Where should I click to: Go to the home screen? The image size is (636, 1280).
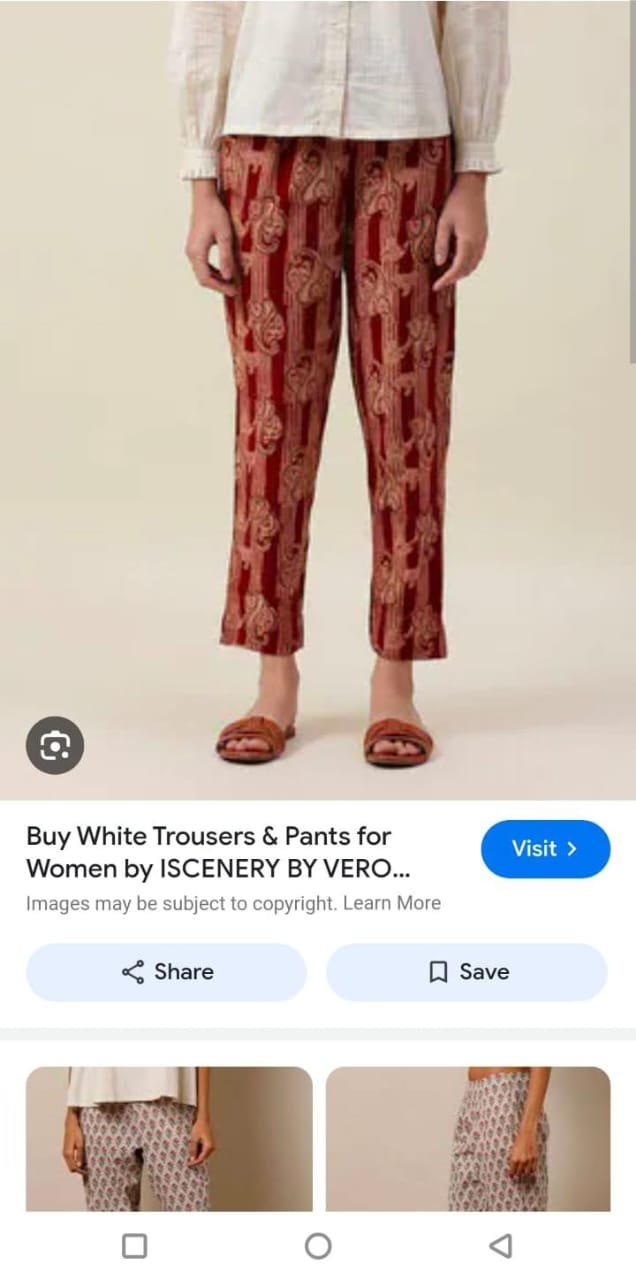tap(318, 1245)
